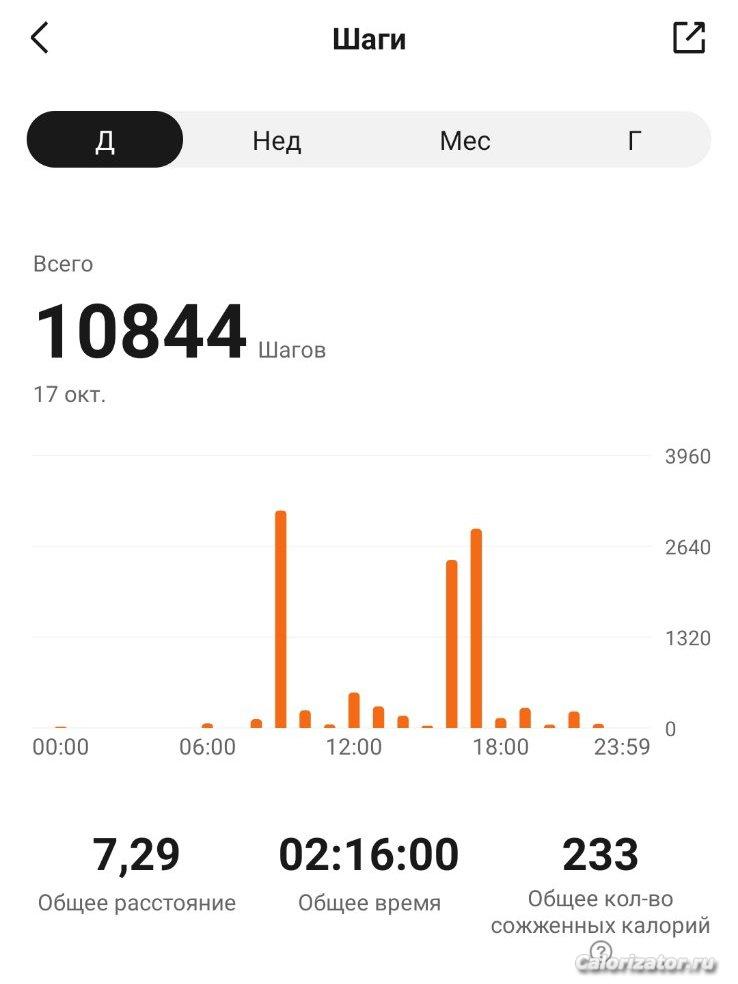
Task: Select the Д daily view
Action: pyautogui.click(x=105, y=140)
